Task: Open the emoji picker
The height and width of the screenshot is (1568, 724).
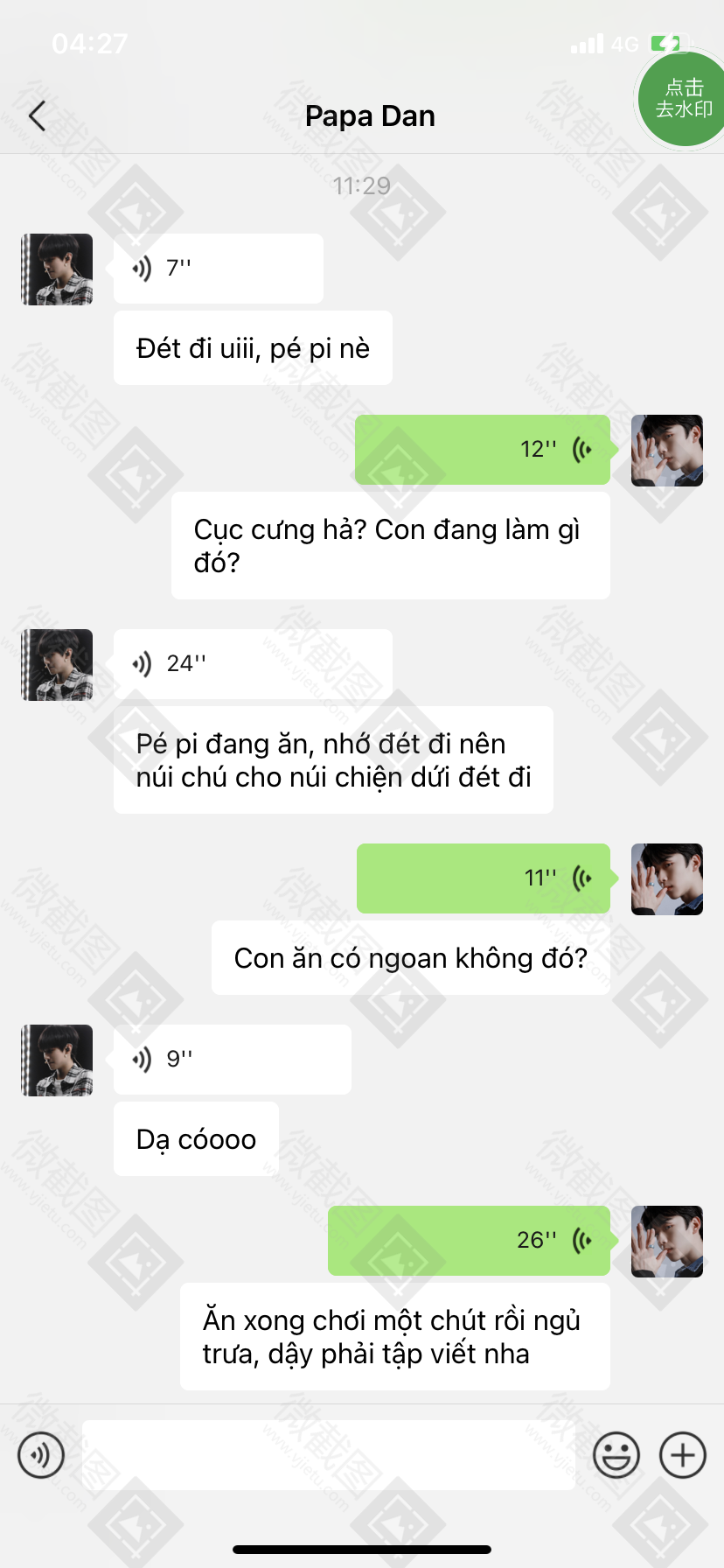Action: tap(616, 1455)
